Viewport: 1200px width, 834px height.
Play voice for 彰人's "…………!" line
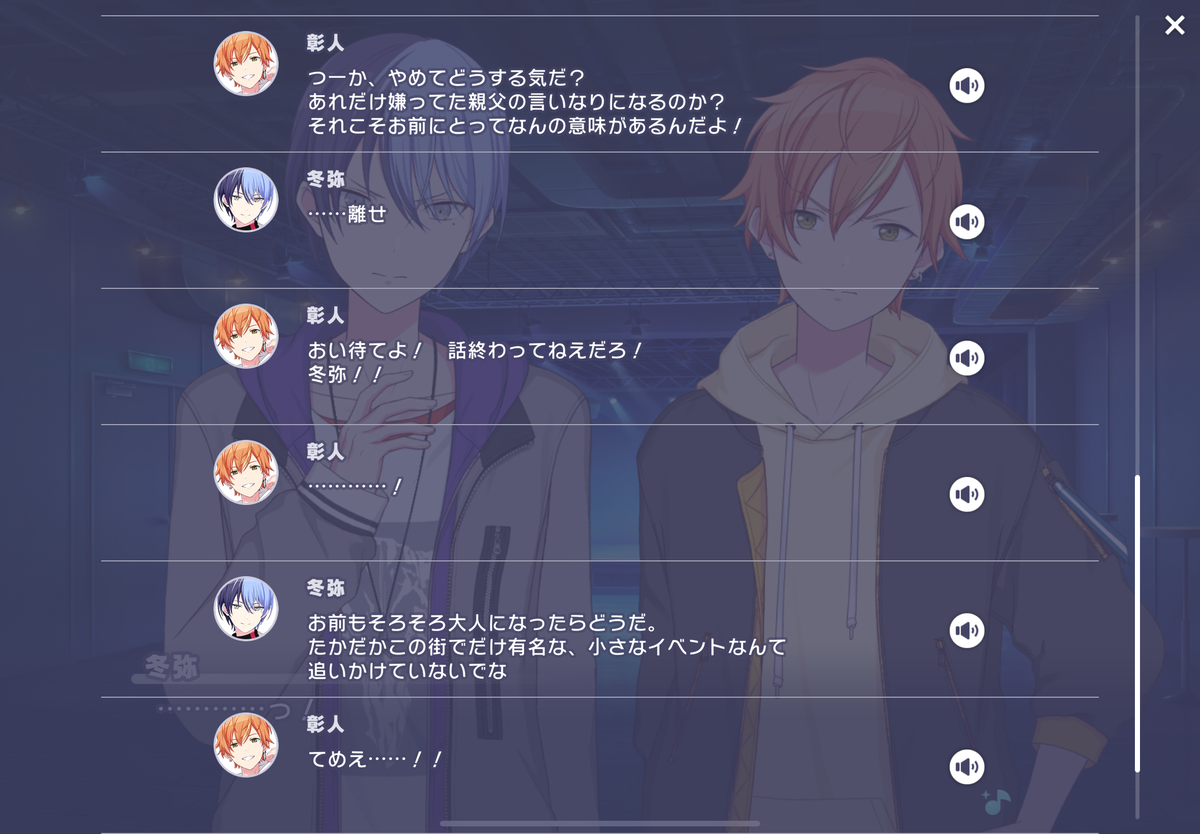pyautogui.click(x=966, y=494)
